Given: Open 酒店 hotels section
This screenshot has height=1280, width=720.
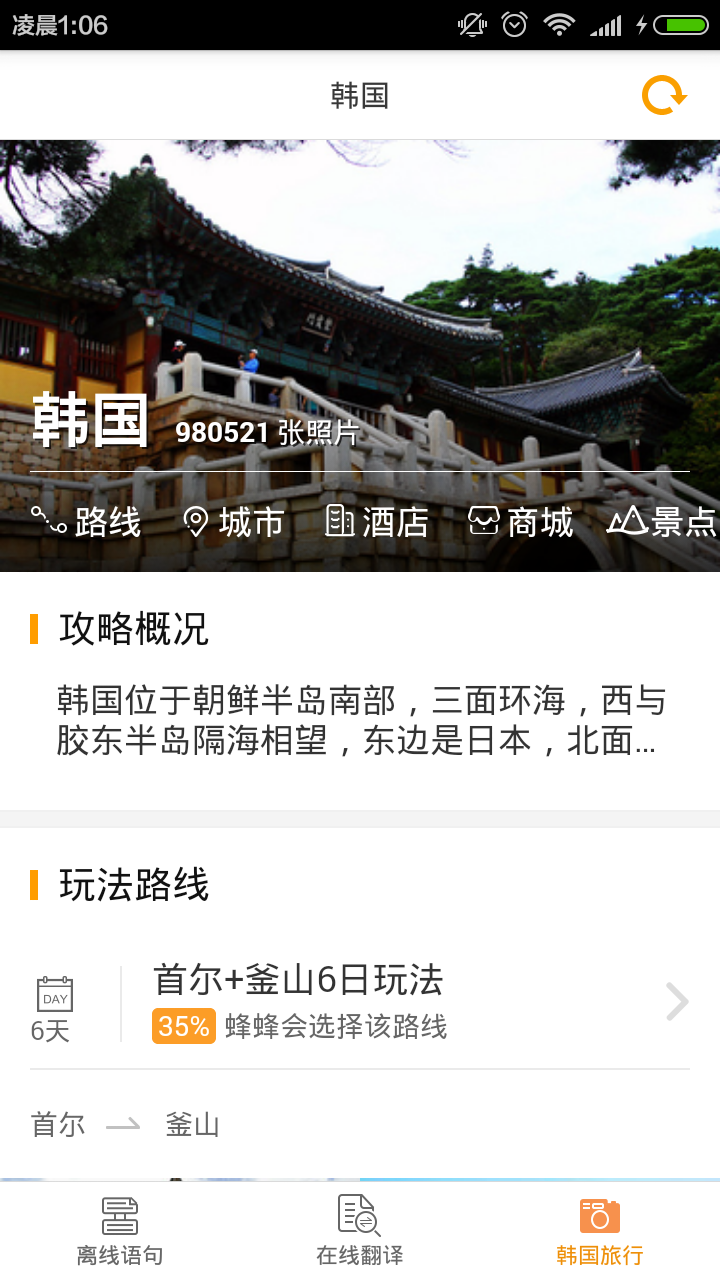Looking at the screenshot, I should (x=377, y=522).
